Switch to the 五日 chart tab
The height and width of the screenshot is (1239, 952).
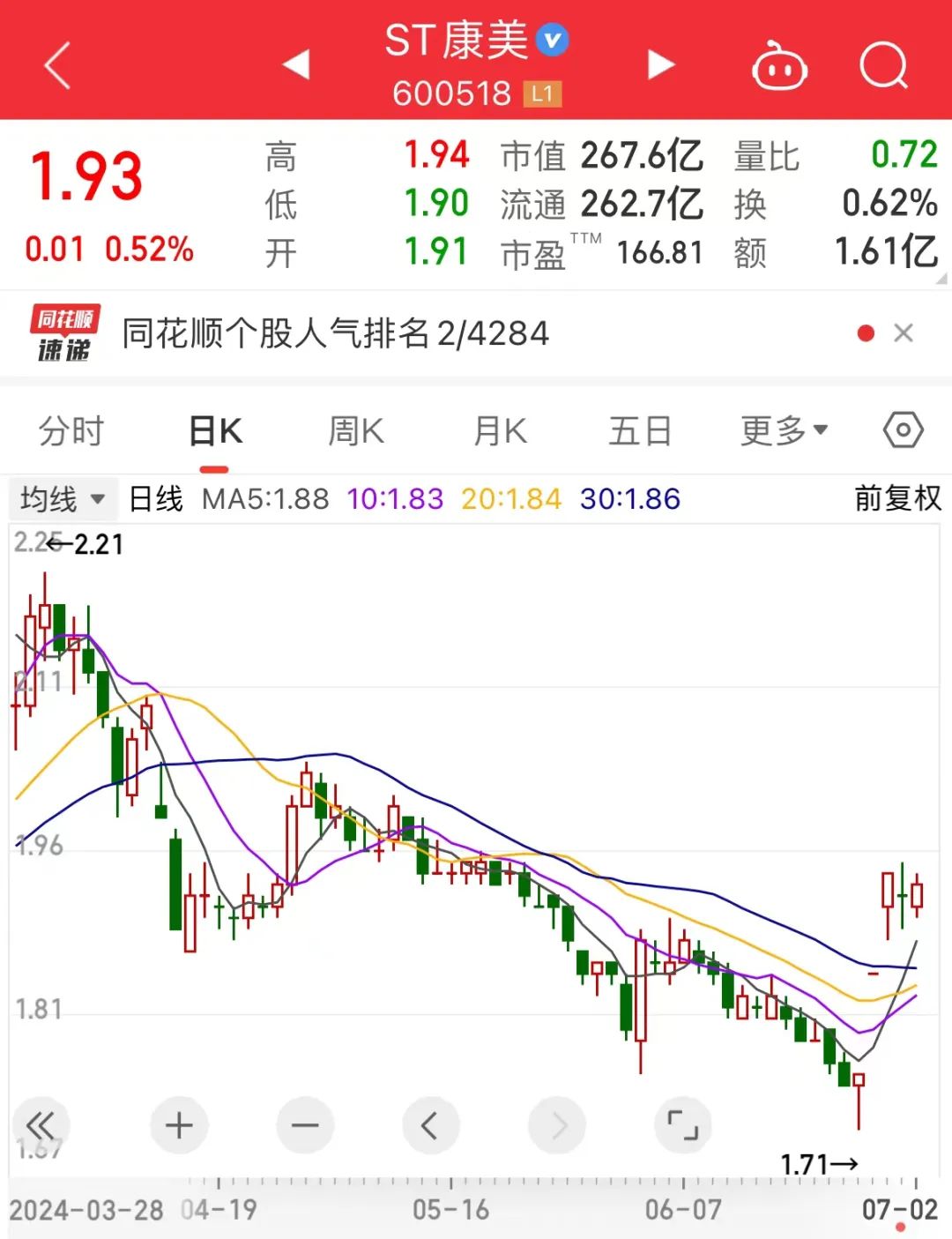pos(640,431)
